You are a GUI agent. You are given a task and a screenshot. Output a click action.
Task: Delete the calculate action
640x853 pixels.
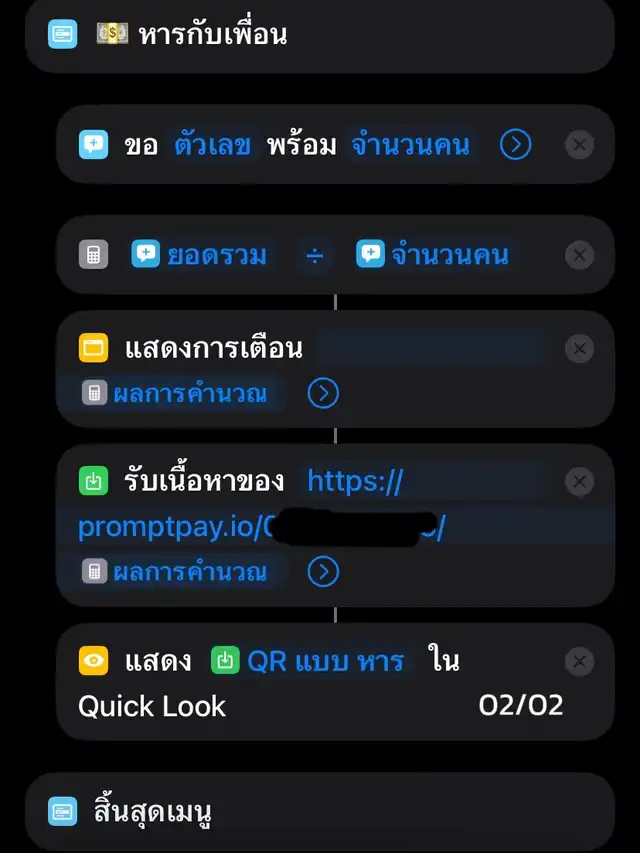tap(579, 255)
